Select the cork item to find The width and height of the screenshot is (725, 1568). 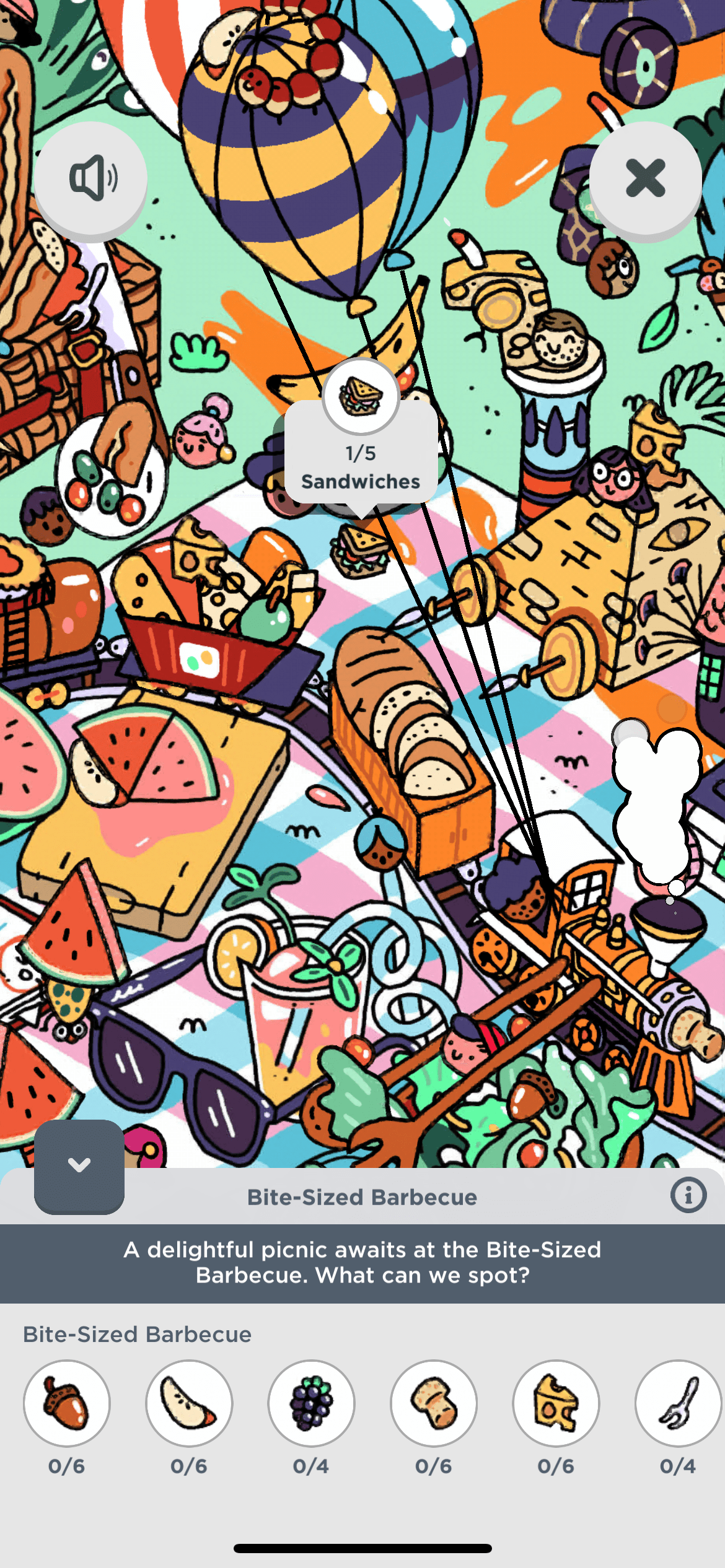434,1403
